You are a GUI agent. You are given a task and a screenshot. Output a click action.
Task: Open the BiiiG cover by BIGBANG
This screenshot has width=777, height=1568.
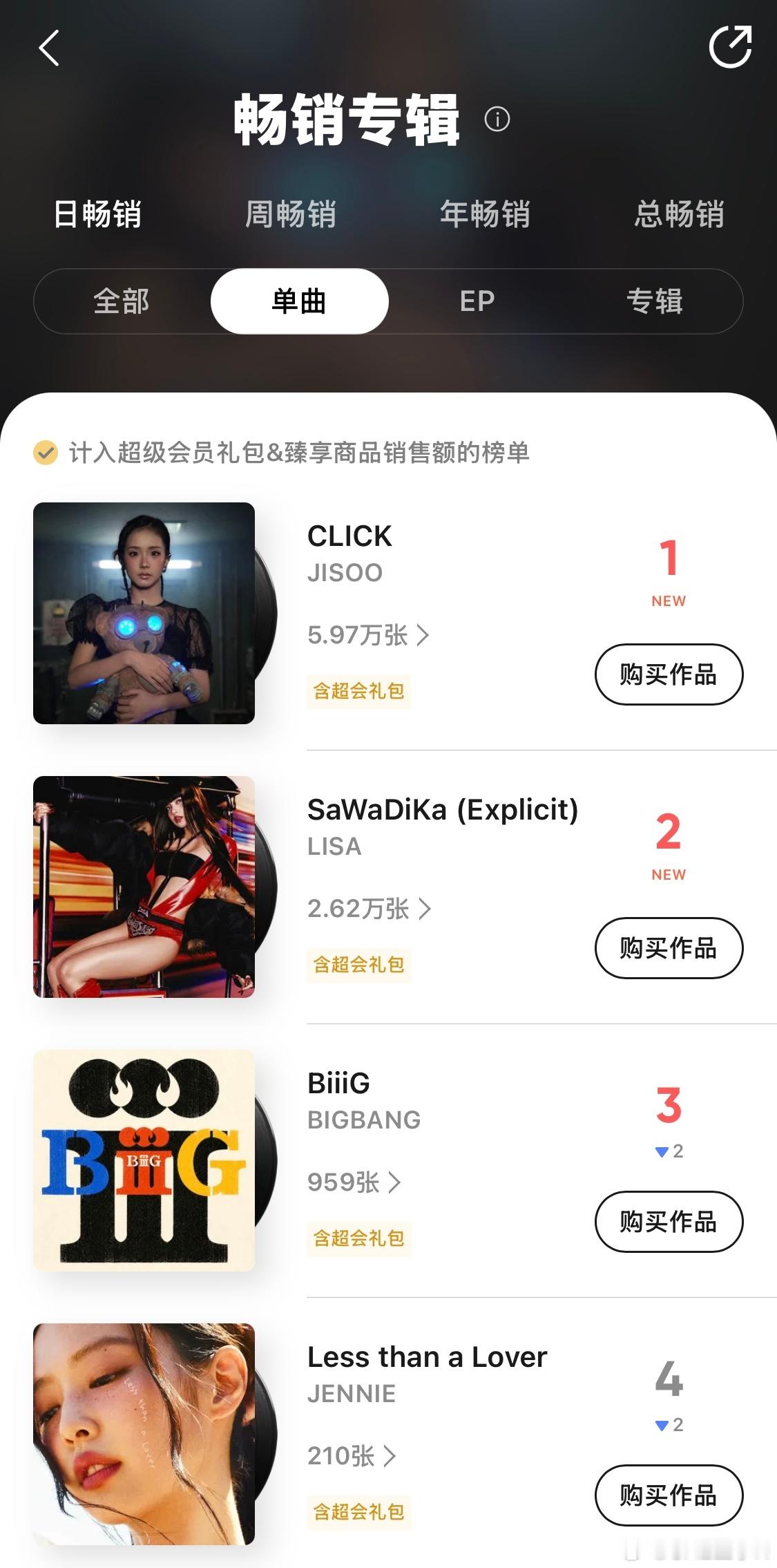click(x=144, y=1160)
